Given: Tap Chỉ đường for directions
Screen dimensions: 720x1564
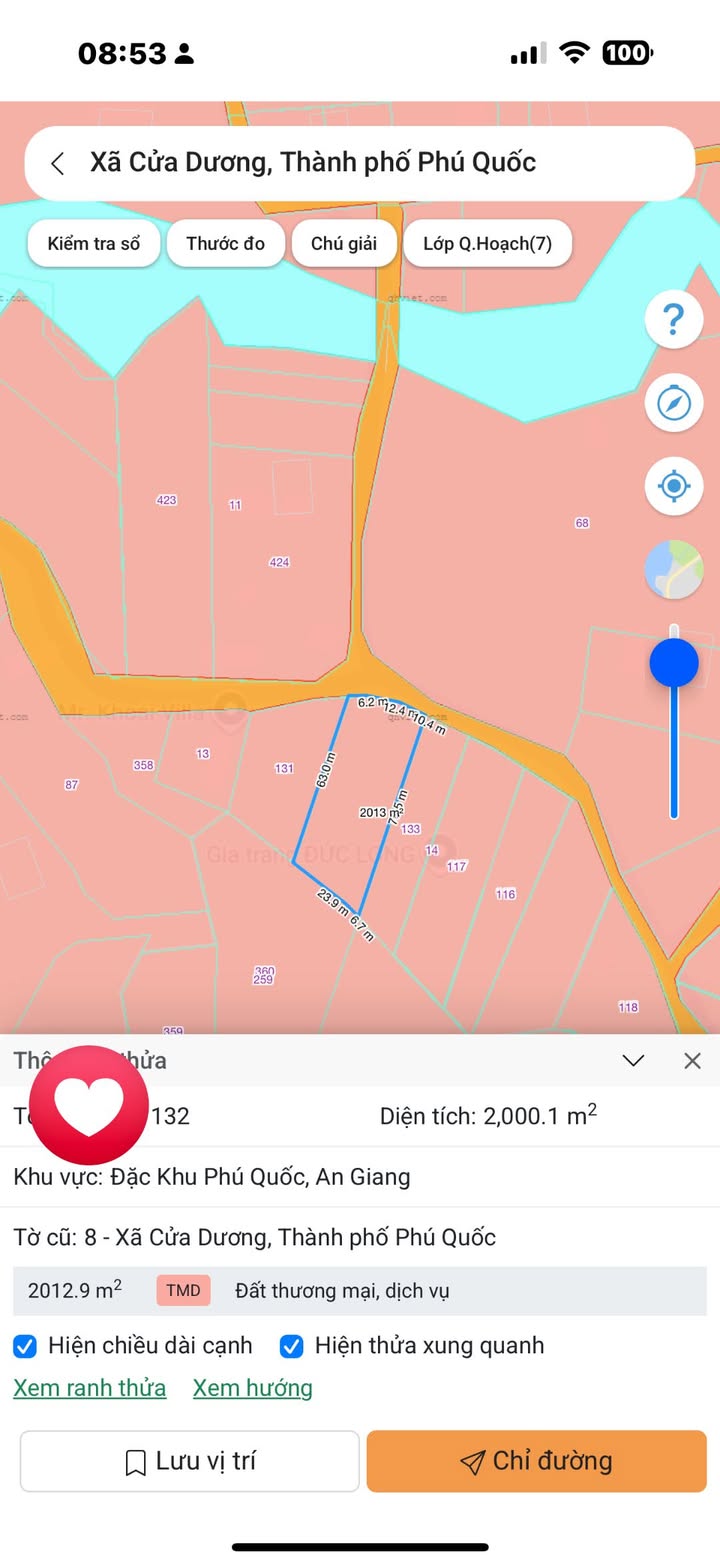Looking at the screenshot, I should click(537, 1461).
